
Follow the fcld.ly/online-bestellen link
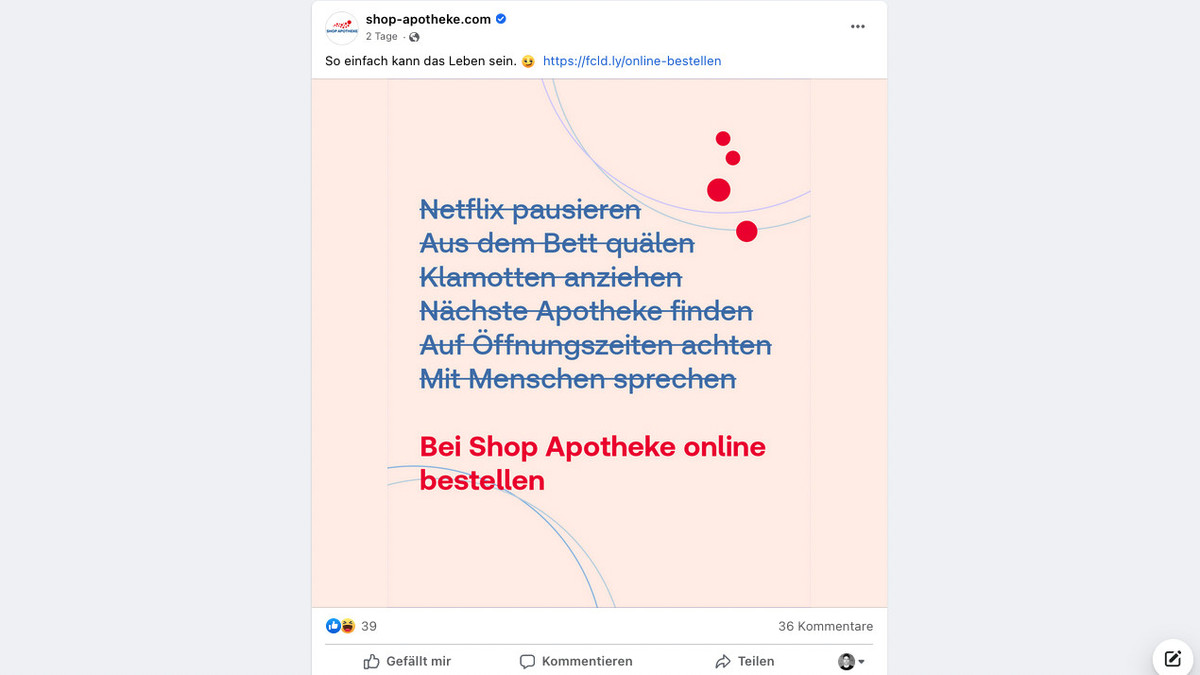coord(631,61)
